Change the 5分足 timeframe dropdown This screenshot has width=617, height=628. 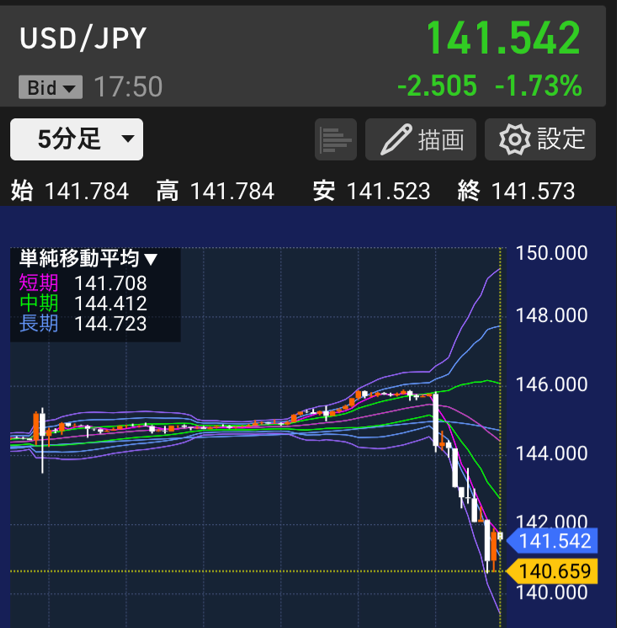coord(77,139)
